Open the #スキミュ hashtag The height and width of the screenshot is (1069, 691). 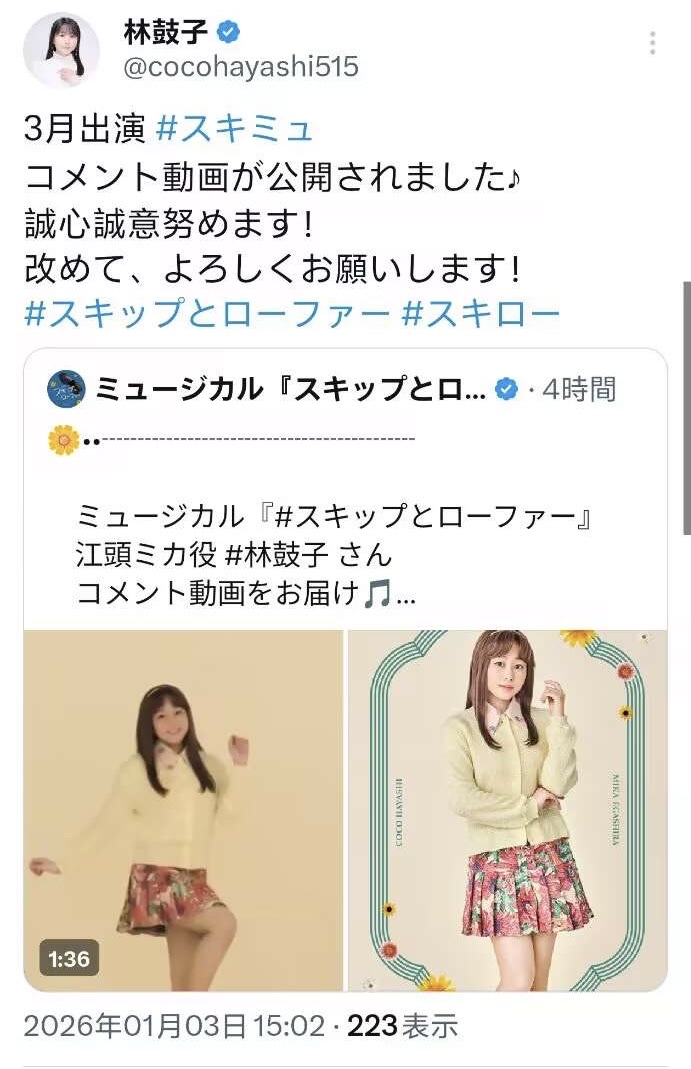tap(236, 129)
